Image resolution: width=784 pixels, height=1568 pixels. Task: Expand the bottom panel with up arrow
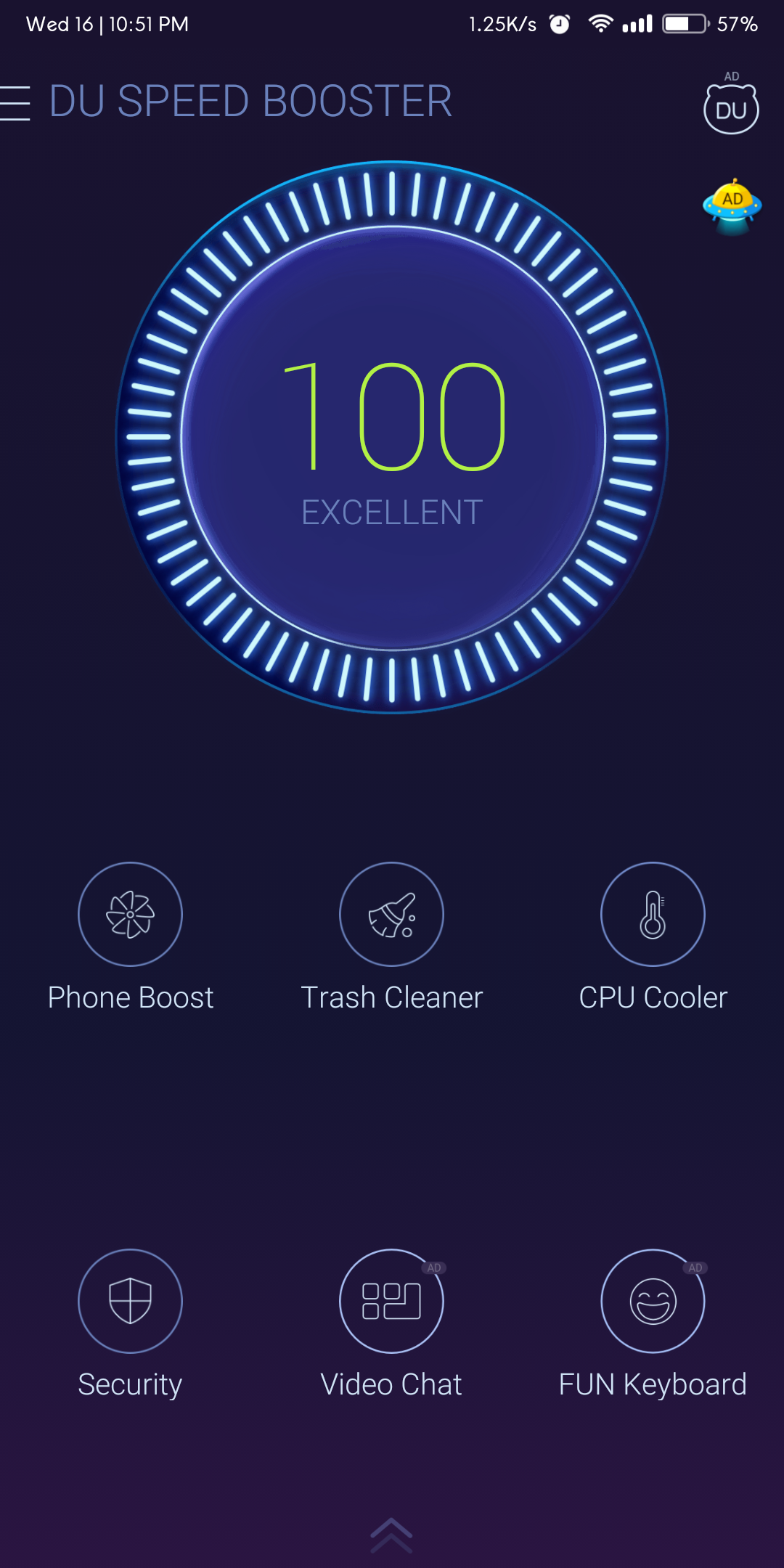[391, 1535]
